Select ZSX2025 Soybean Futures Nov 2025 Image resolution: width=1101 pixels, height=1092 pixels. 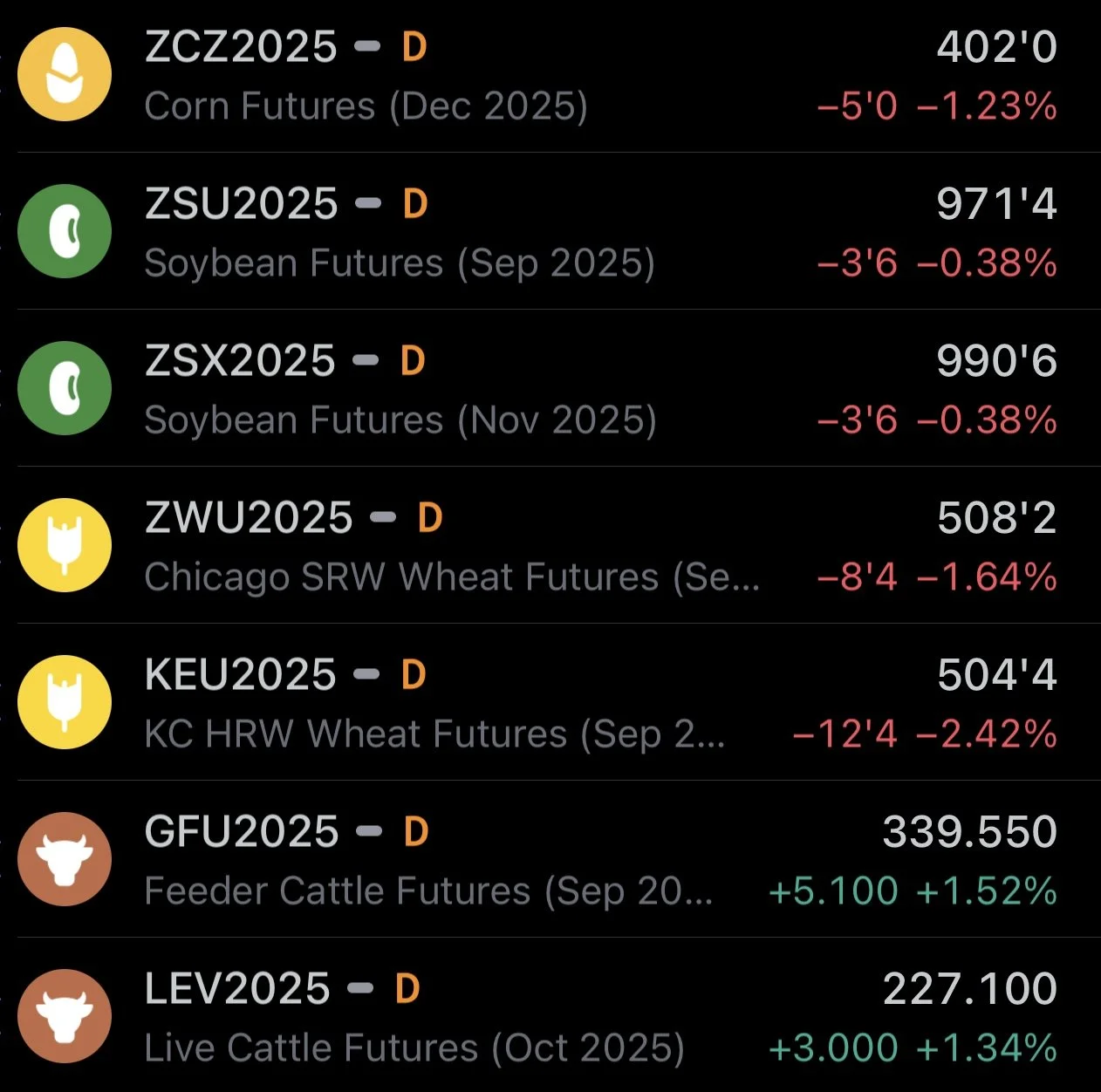(550, 388)
